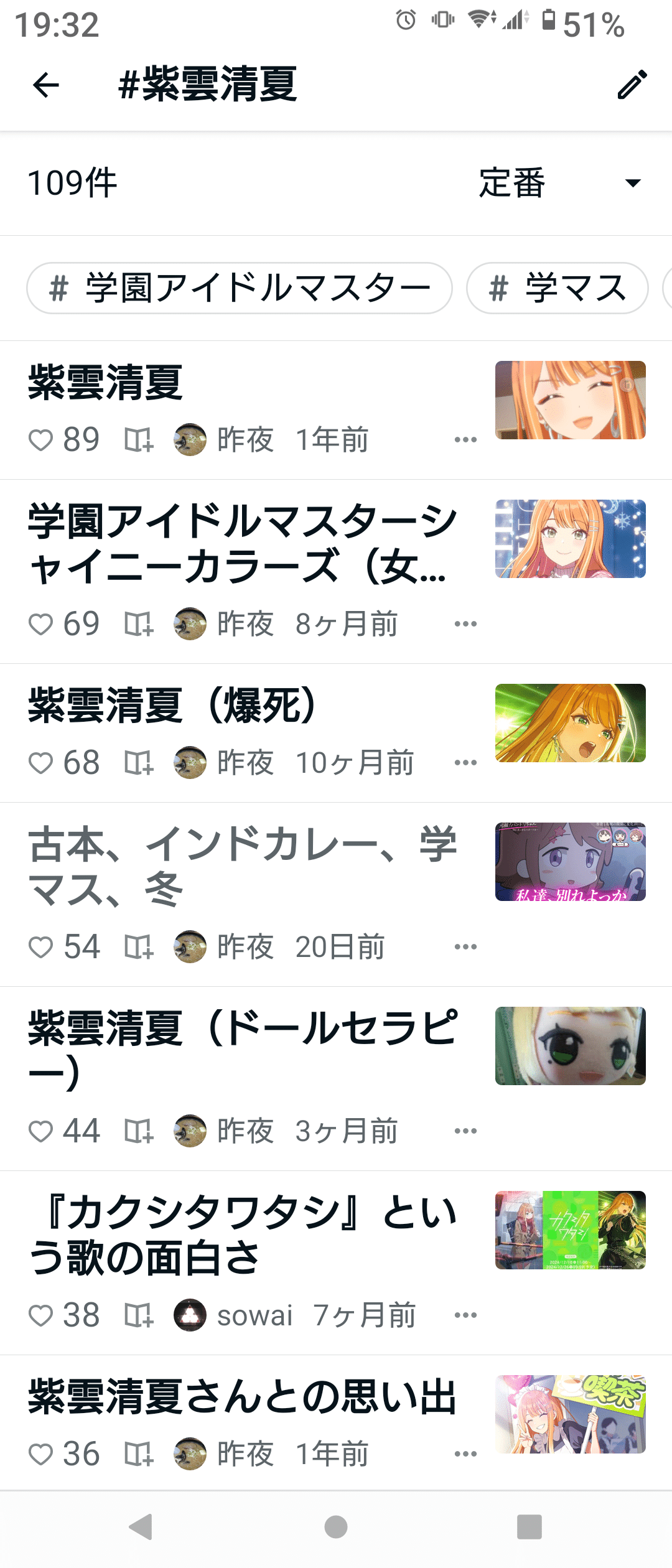The width and height of the screenshot is (672, 1568).
Task: Open the thumbnail of 紫雲清夏（爆死）
Action: [x=570, y=723]
